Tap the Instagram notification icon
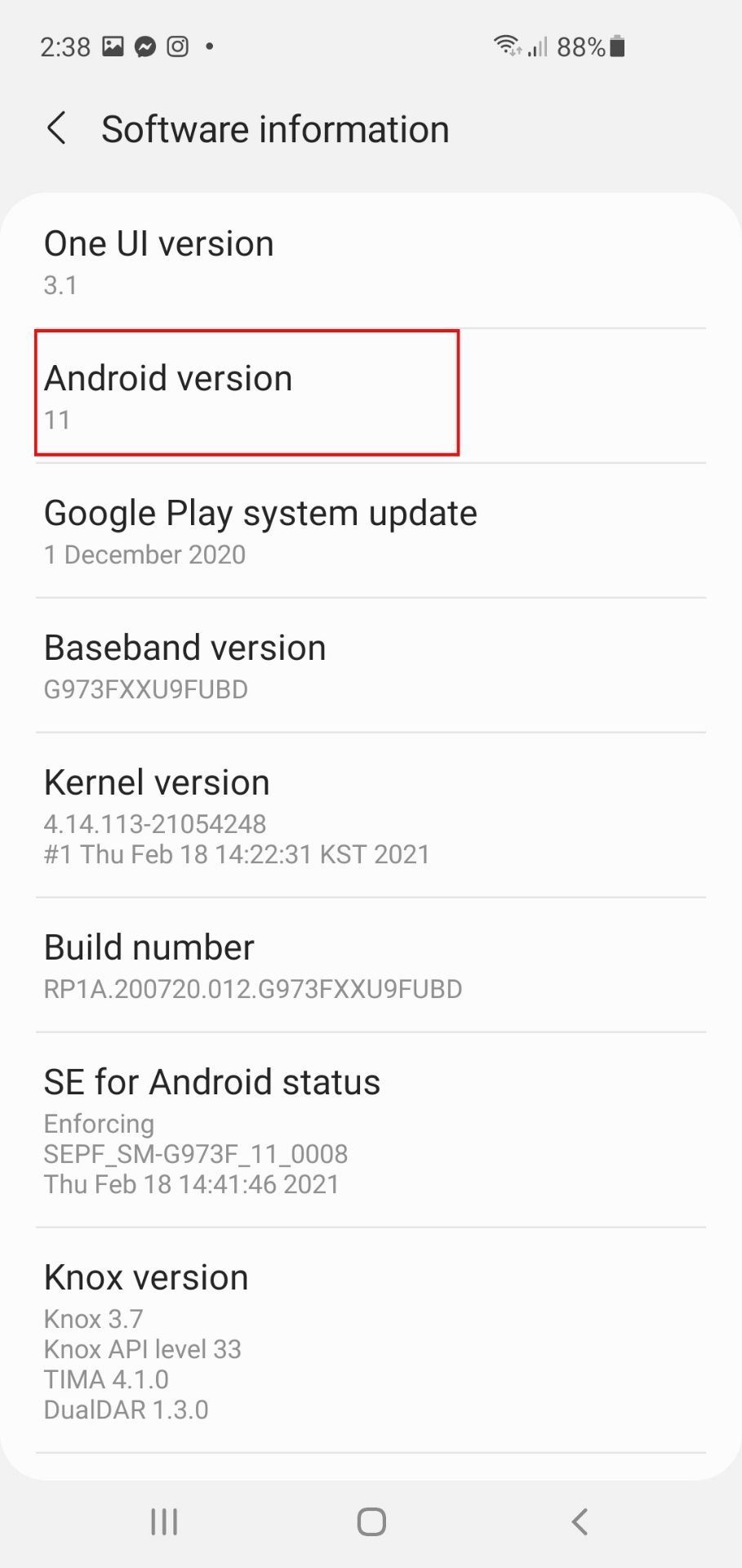 176,47
